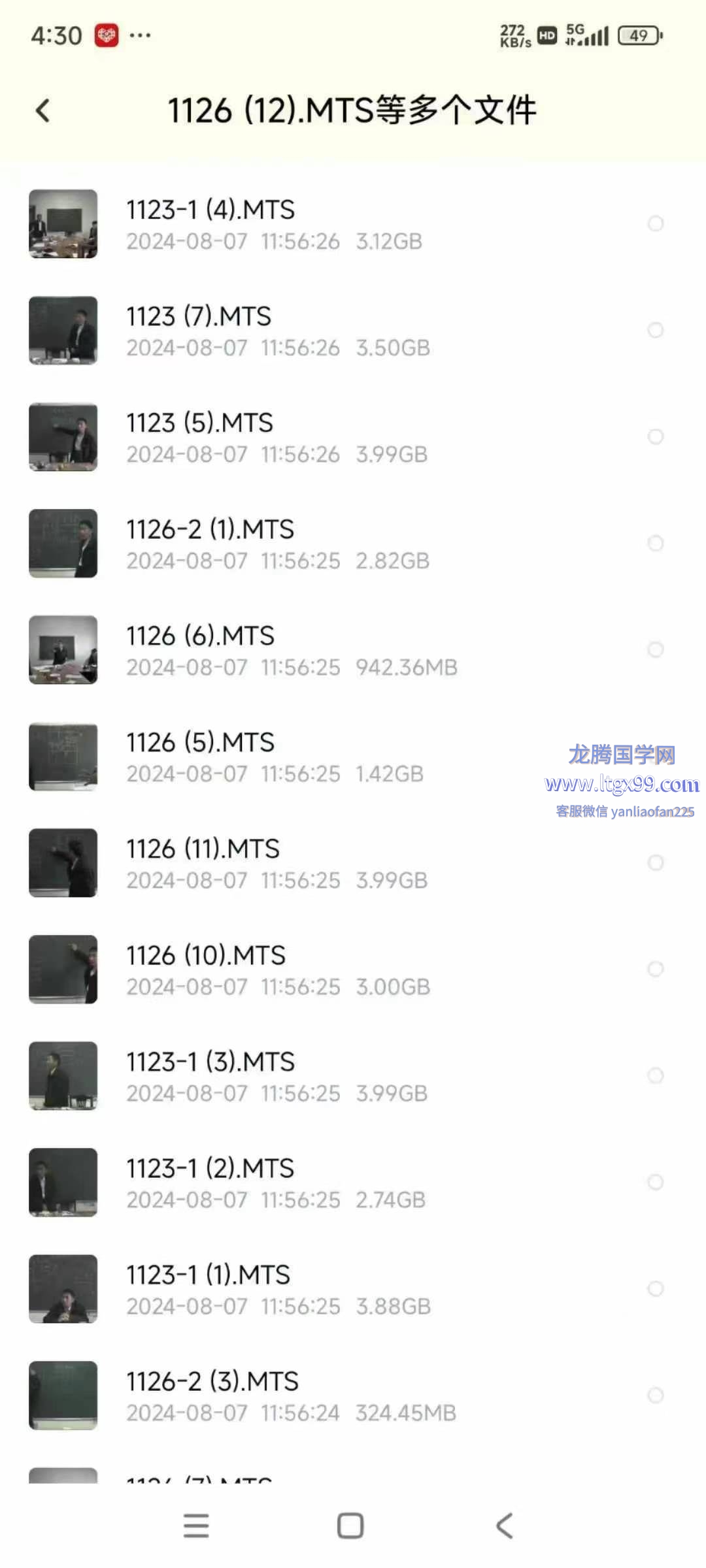Open the 942.36MB file 1126 (6).MTS
The image size is (706, 1568).
click(353, 650)
